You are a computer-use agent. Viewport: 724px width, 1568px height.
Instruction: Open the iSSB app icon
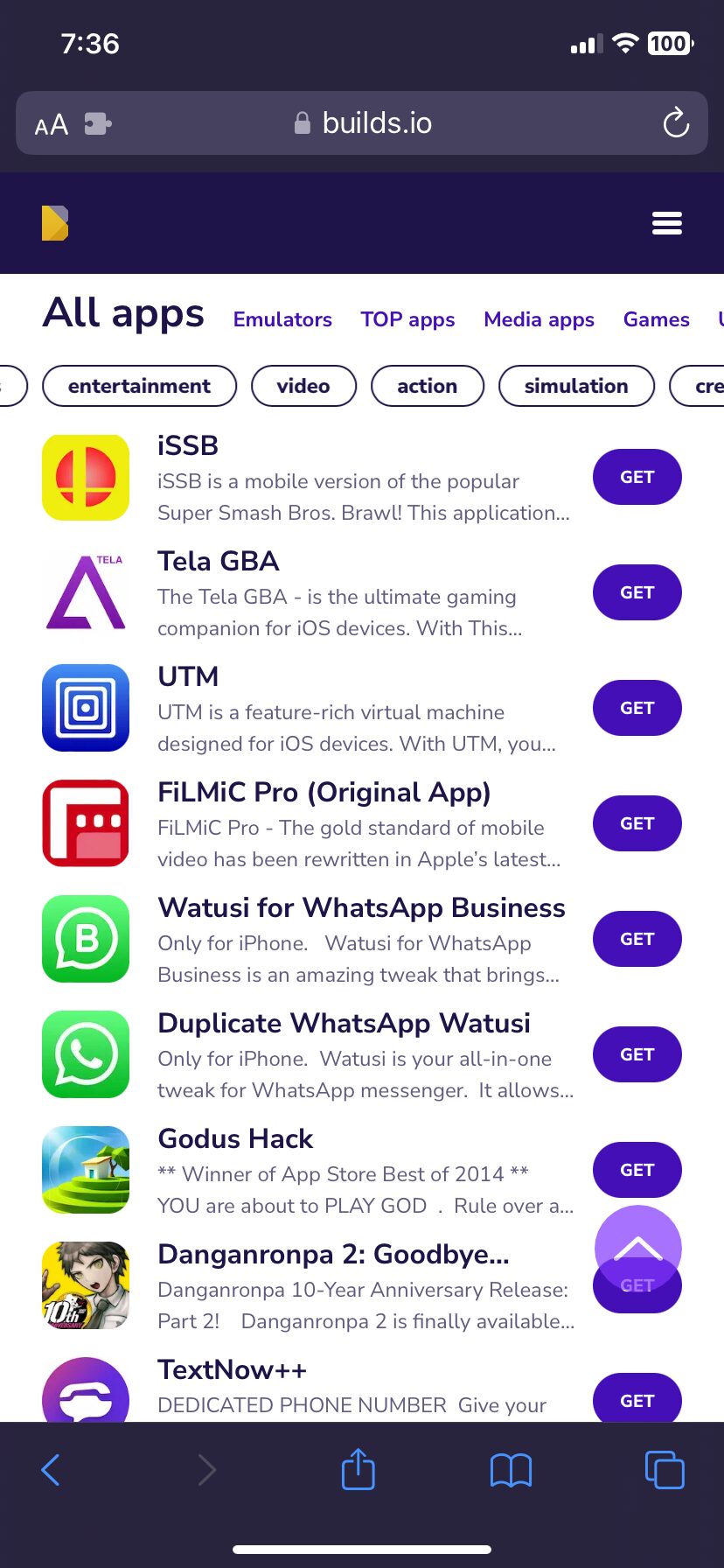[85, 477]
